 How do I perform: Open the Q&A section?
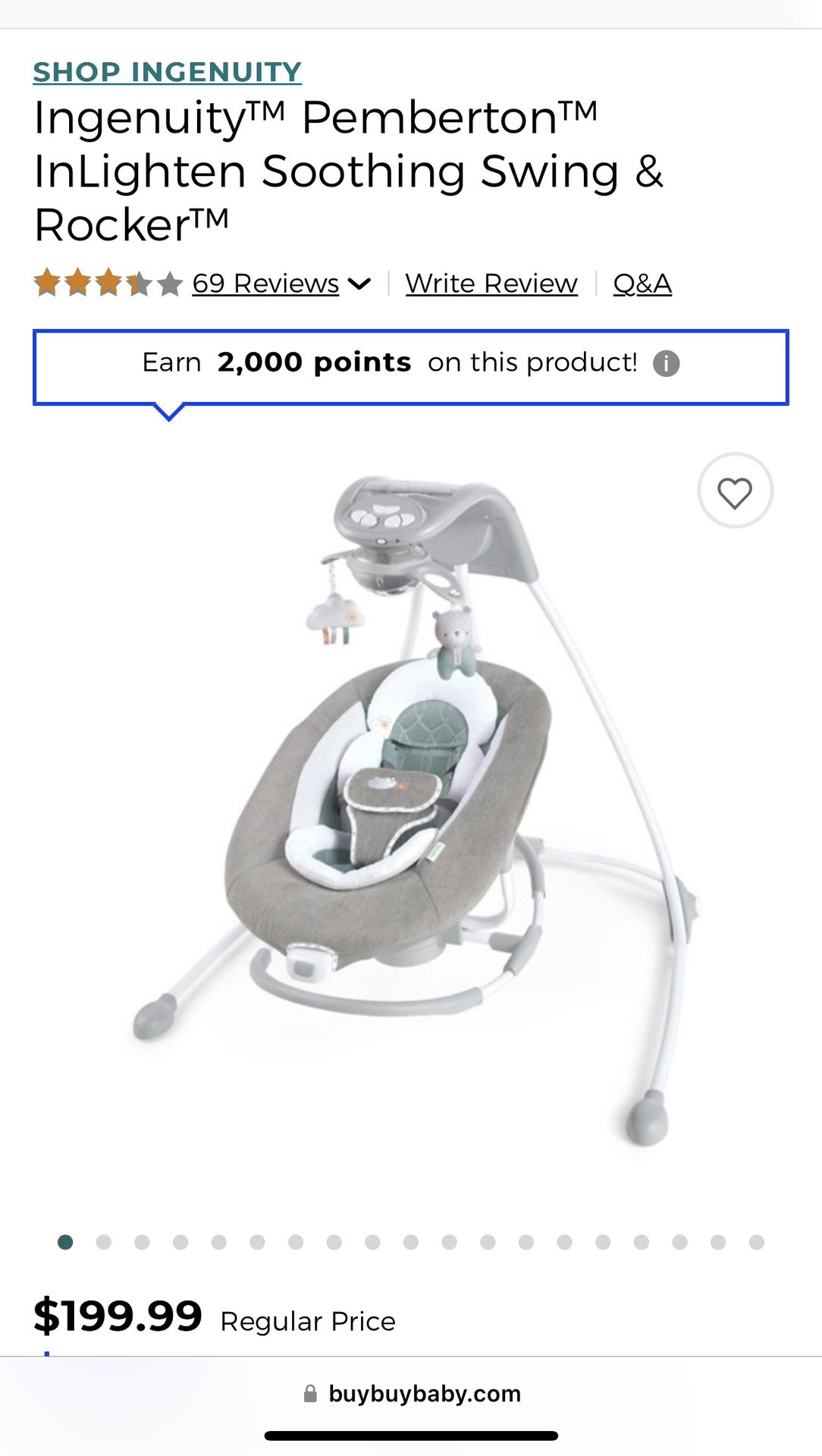click(641, 283)
